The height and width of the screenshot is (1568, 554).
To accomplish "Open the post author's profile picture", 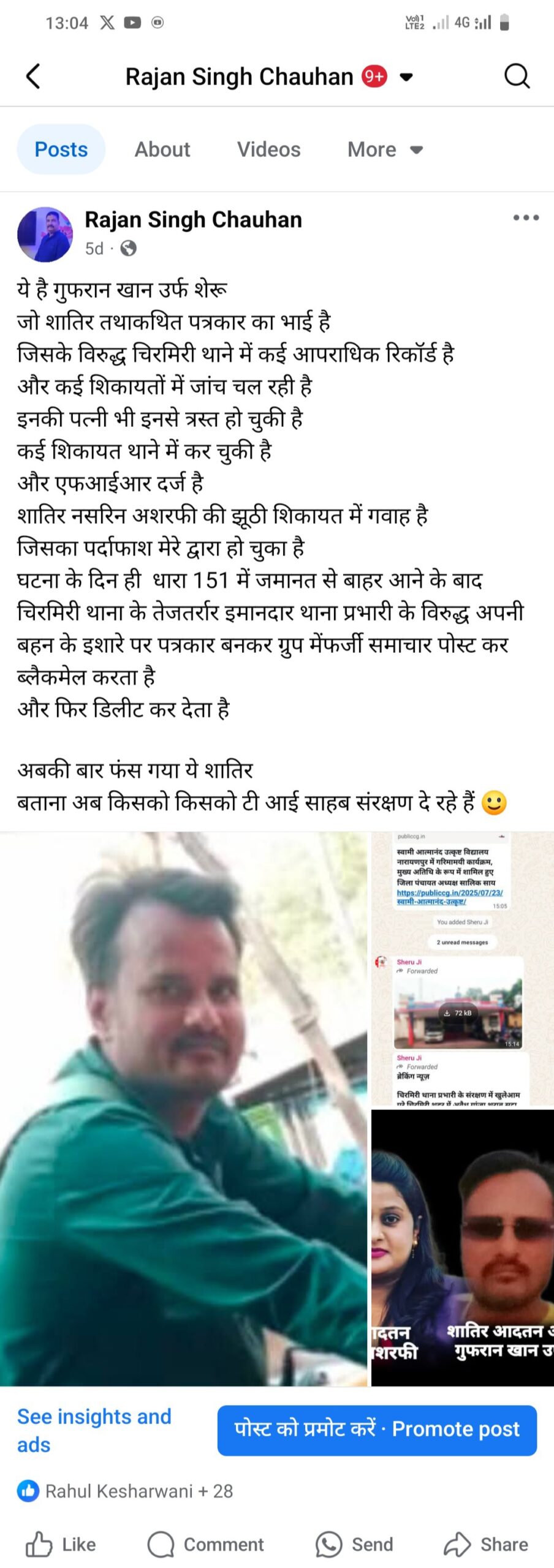I will point(45,235).
